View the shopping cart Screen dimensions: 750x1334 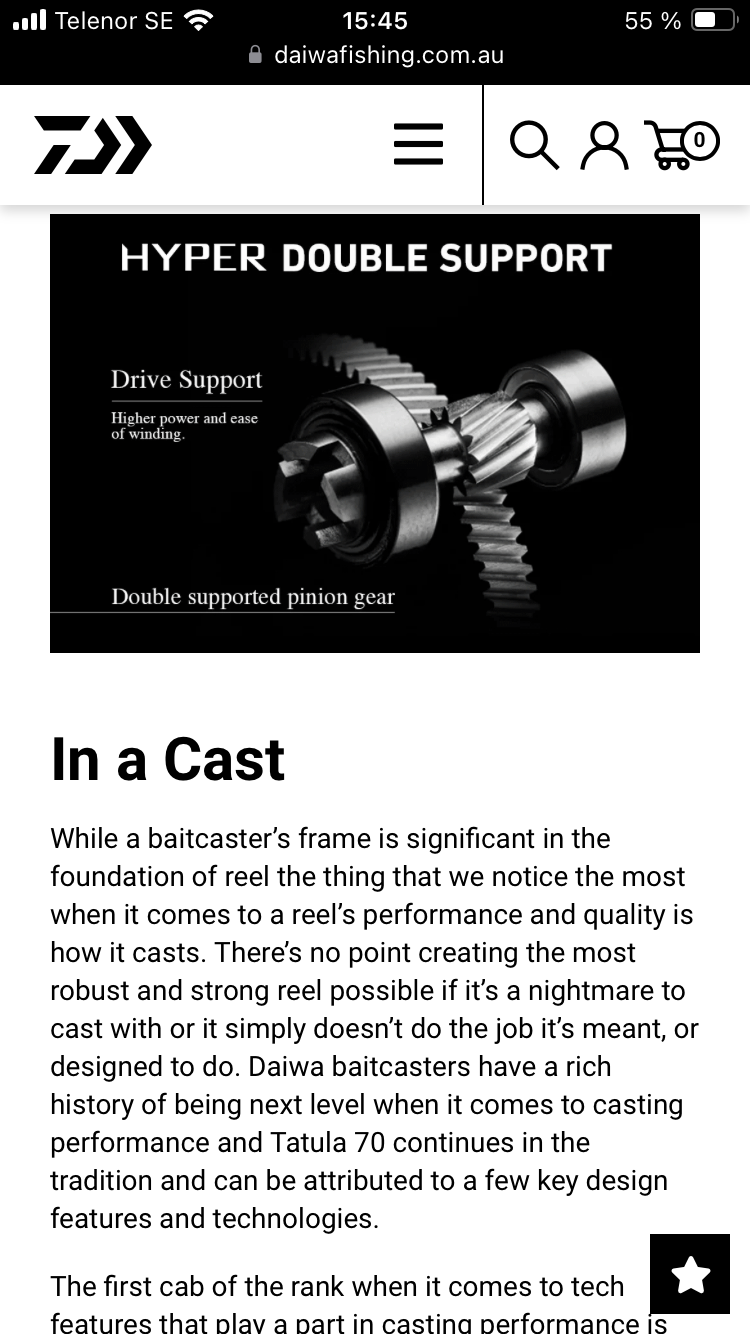(681, 145)
